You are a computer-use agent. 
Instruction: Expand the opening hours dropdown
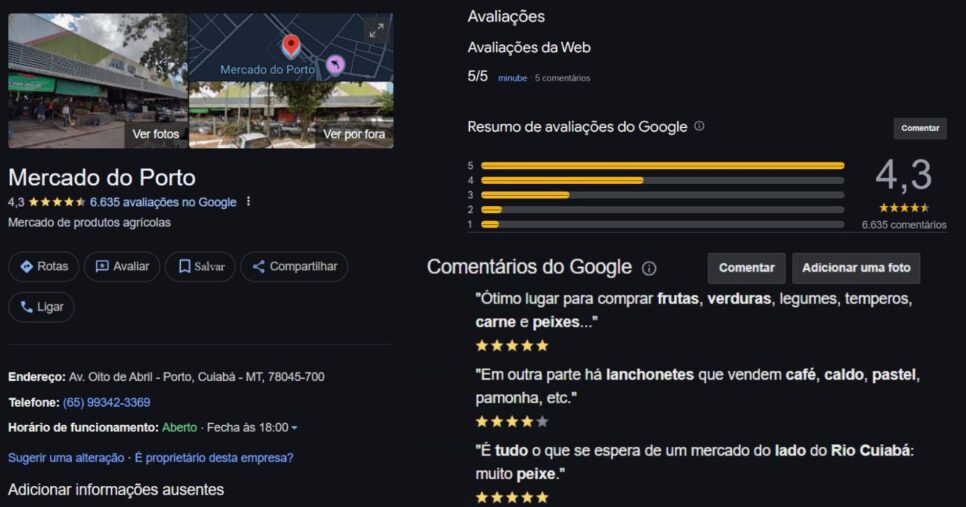294,428
